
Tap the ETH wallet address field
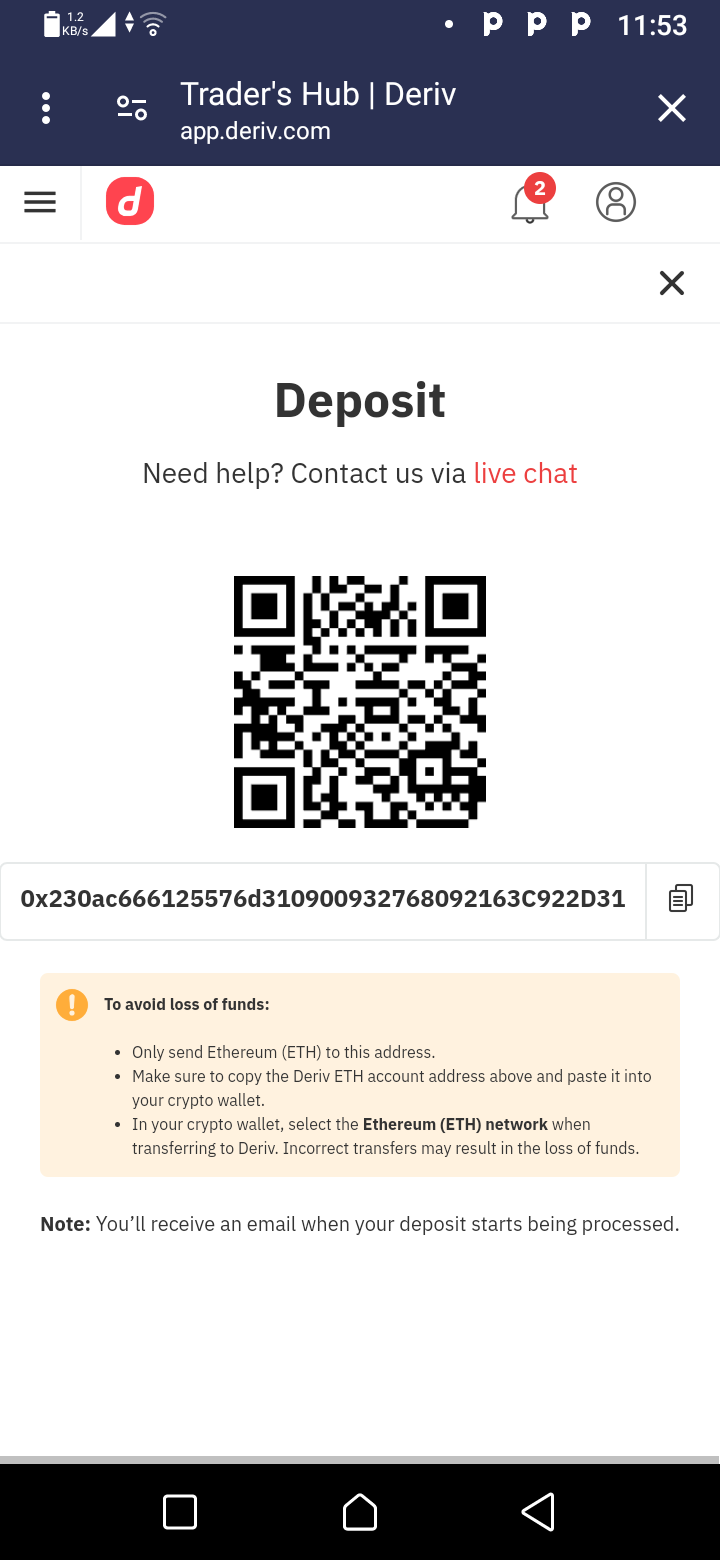(x=322, y=899)
